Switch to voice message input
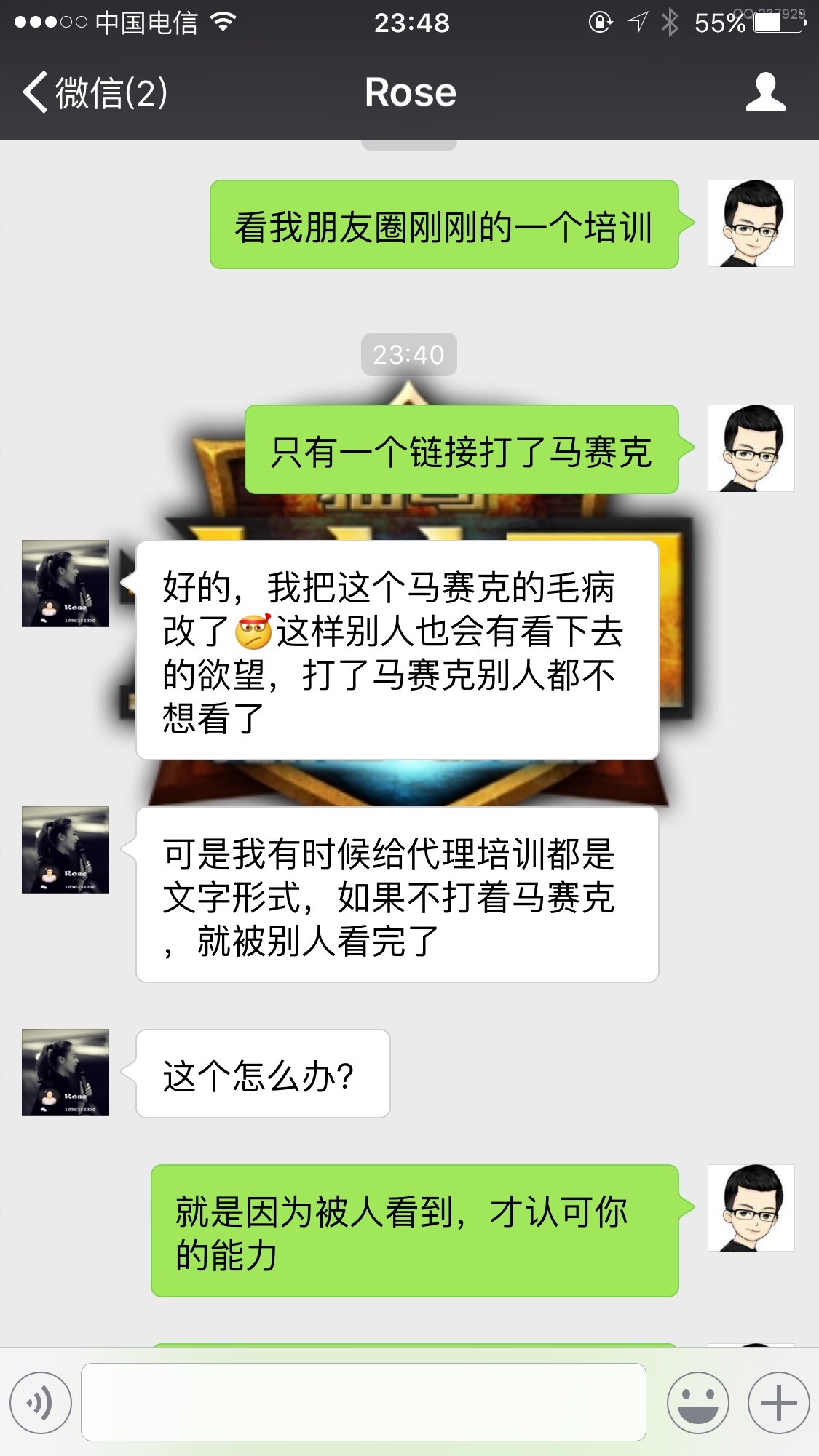The image size is (819, 1456). pyautogui.click(x=41, y=1402)
